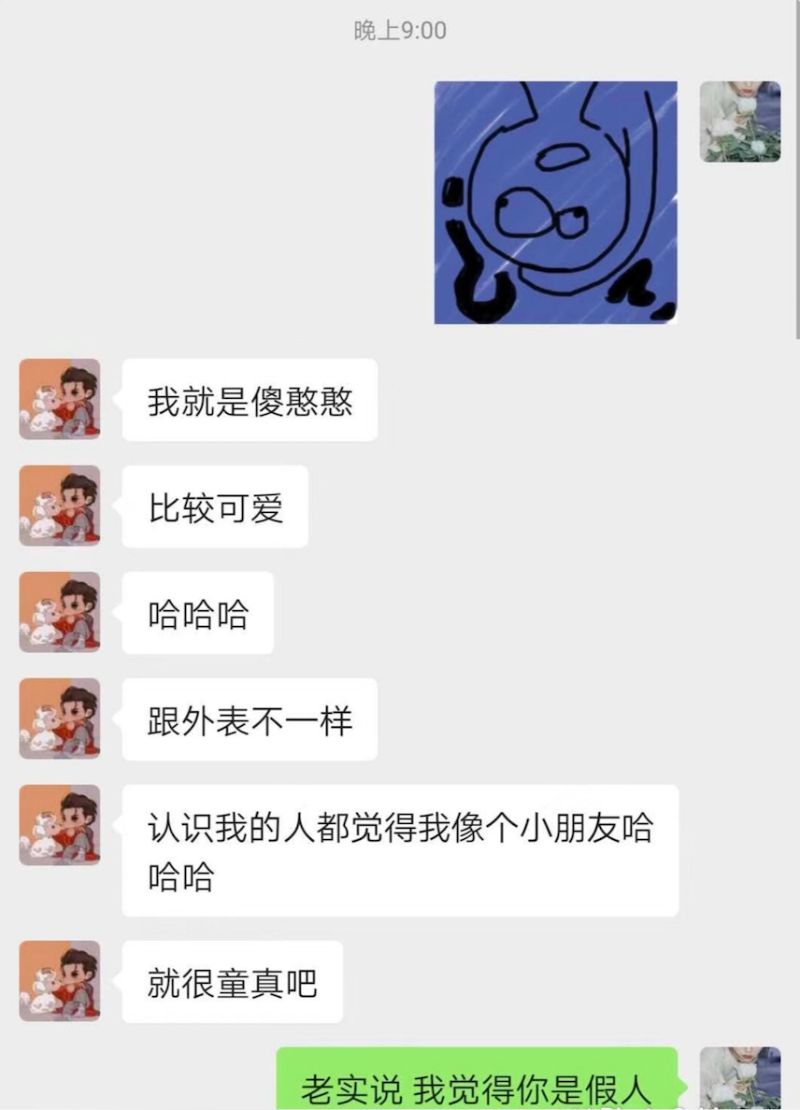800x1110 pixels.
Task: Open the blue doodle image message
Action: [555, 203]
